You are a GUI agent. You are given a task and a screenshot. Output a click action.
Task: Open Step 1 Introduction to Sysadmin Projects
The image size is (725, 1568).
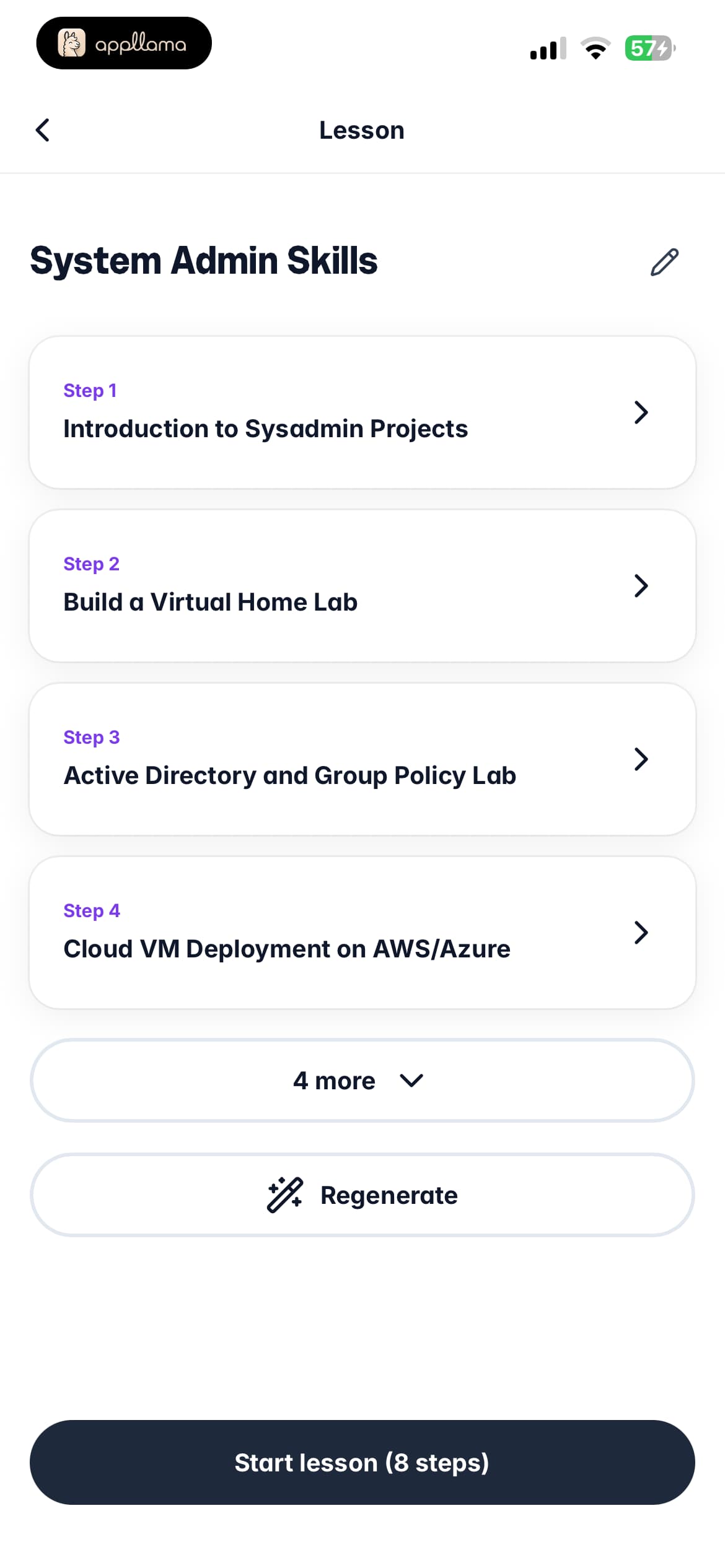(x=362, y=412)
